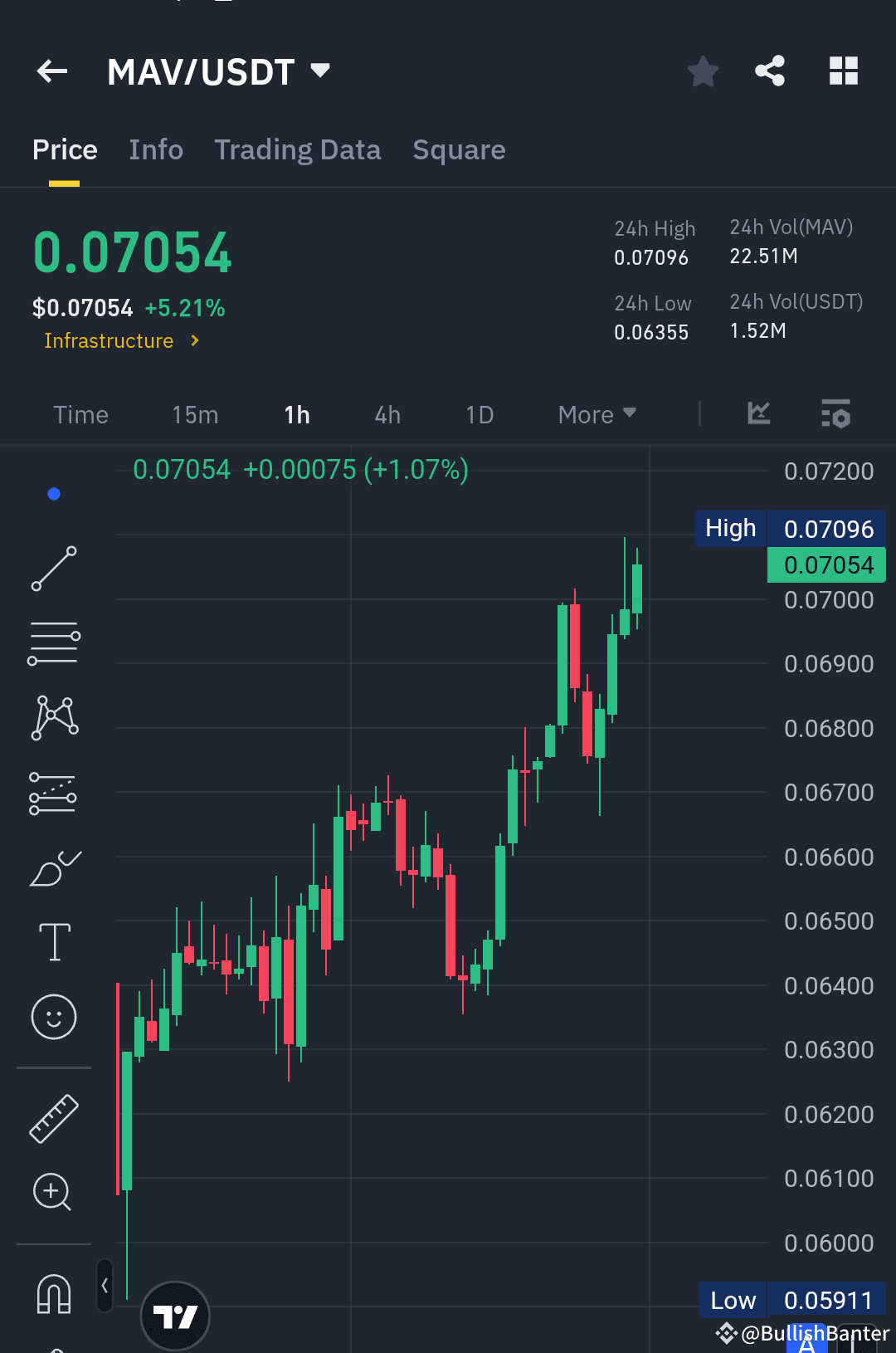Tap the share icon
This screenshot has width=896, height=1353.
pyautogui.click(x=770, y=71)
